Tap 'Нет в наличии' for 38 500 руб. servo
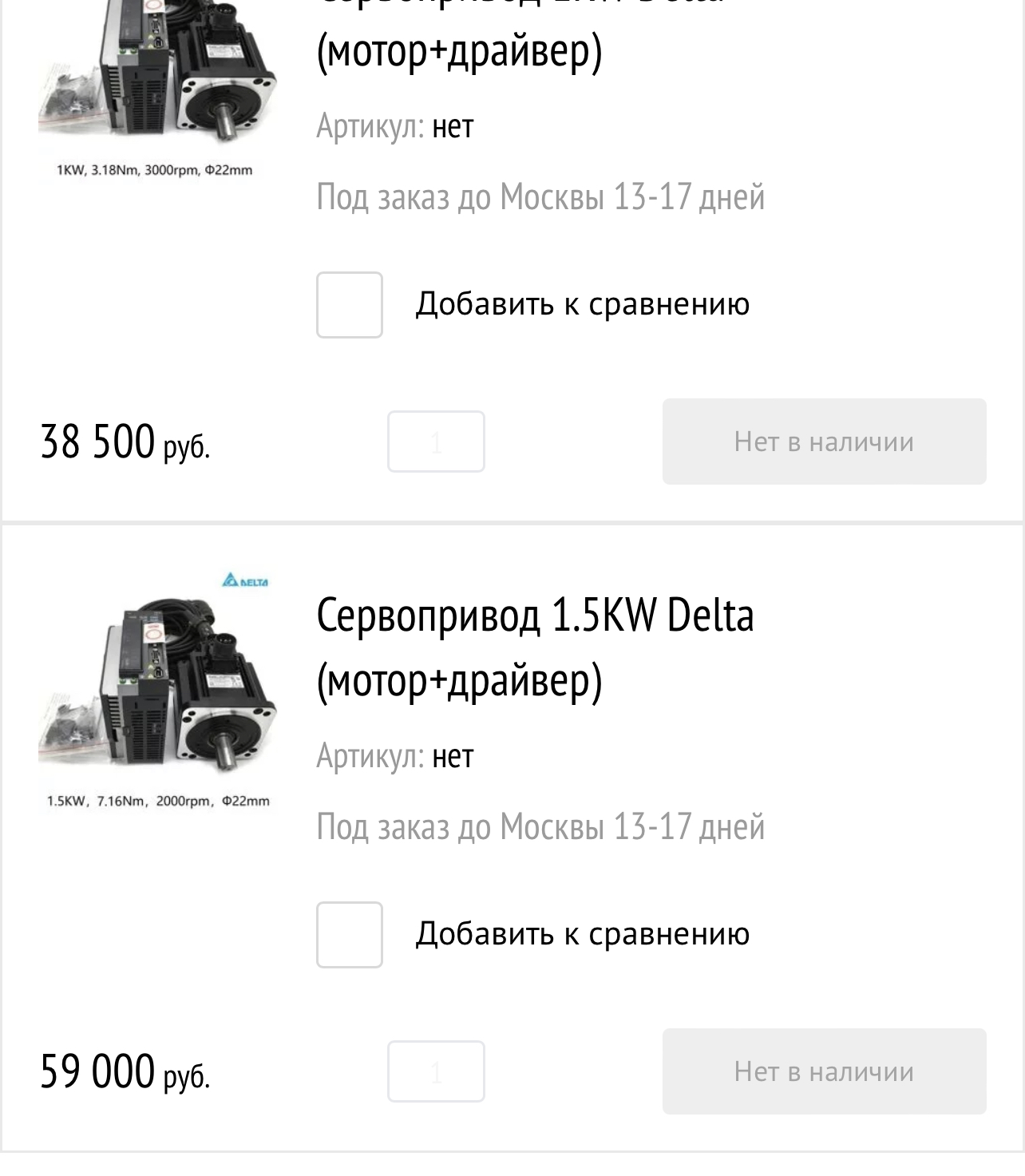1025x1176 pixels. click(x=824, y=441)
